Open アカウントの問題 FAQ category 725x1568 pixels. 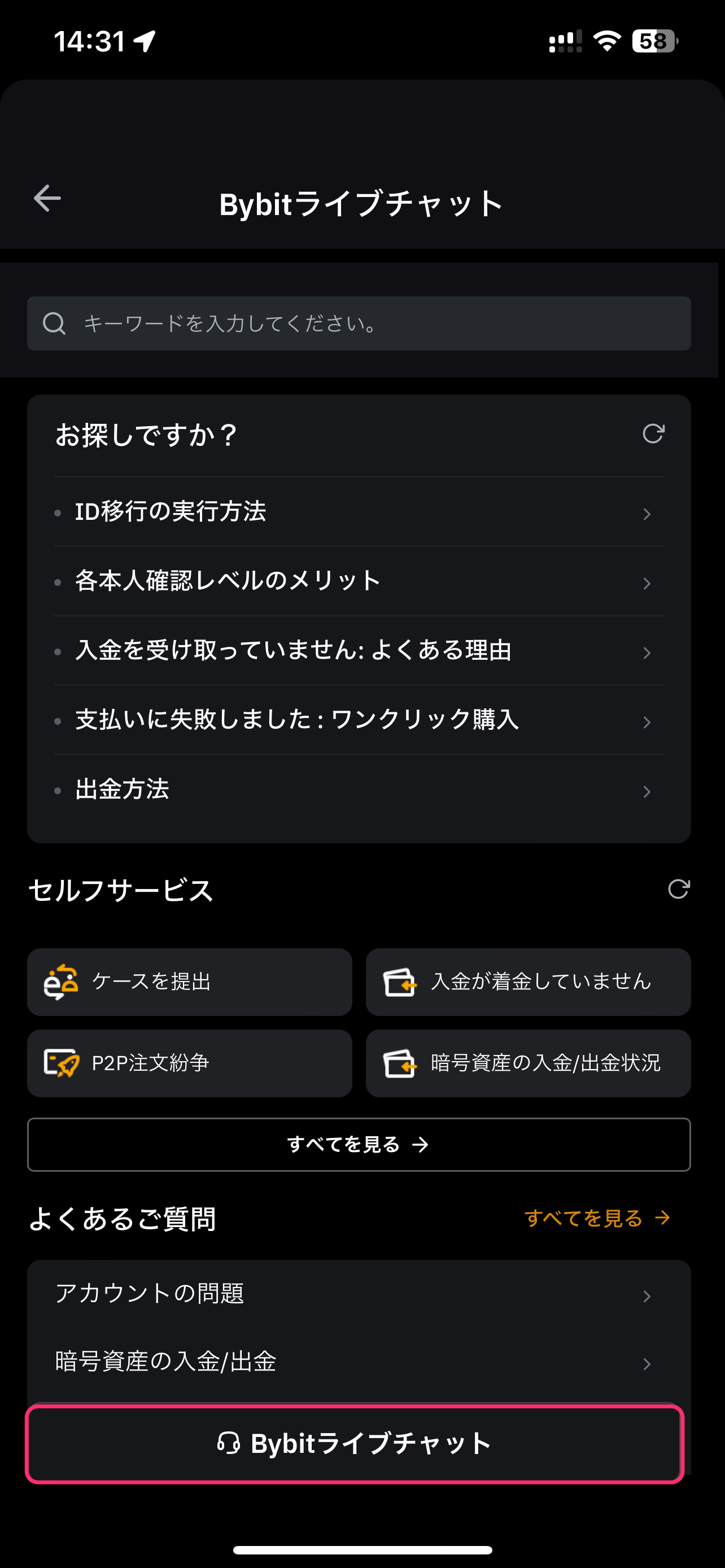point(359,1294)
